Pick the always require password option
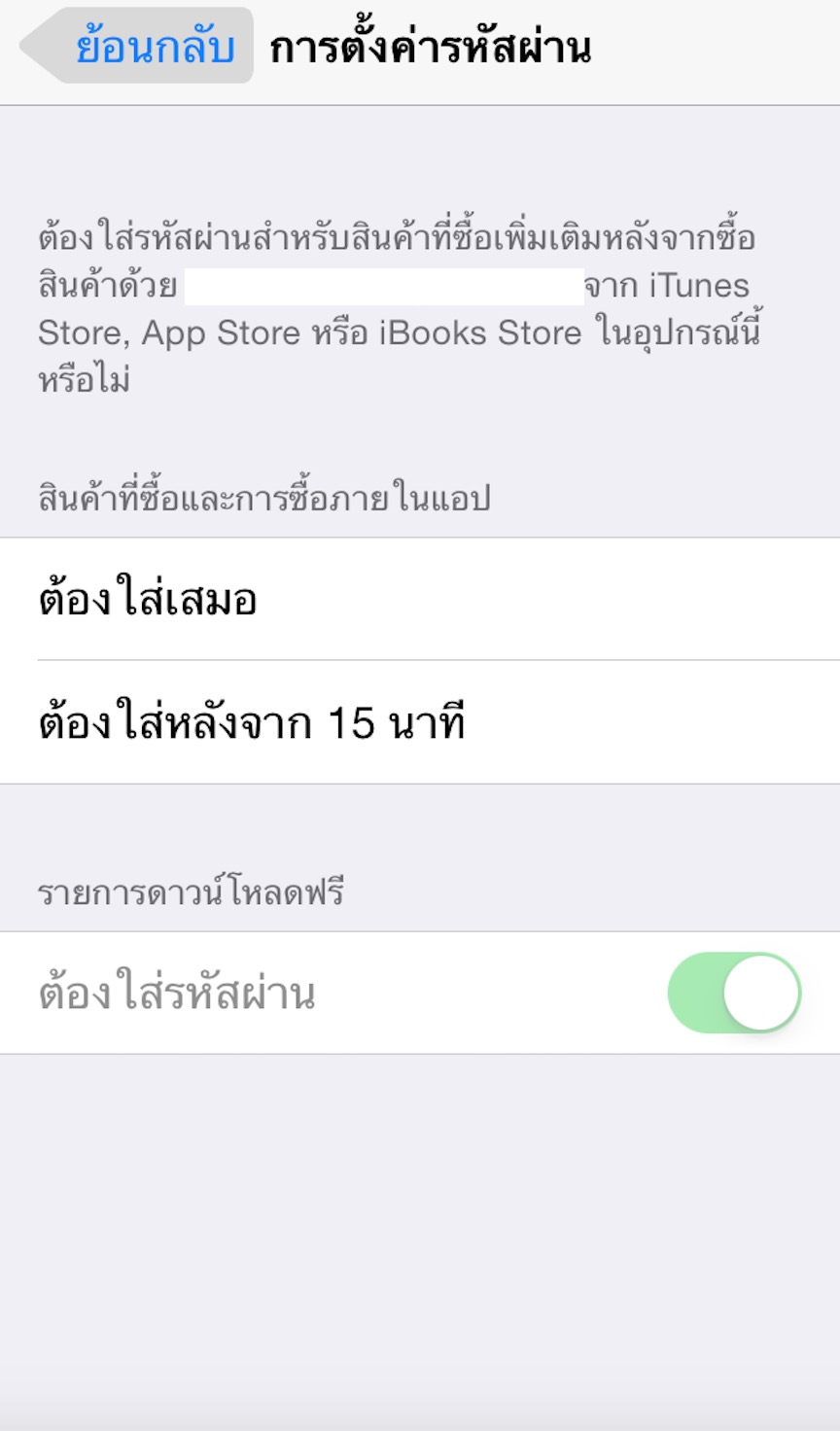Viewport: 840px width, 1431px height. tap(420, 596)
